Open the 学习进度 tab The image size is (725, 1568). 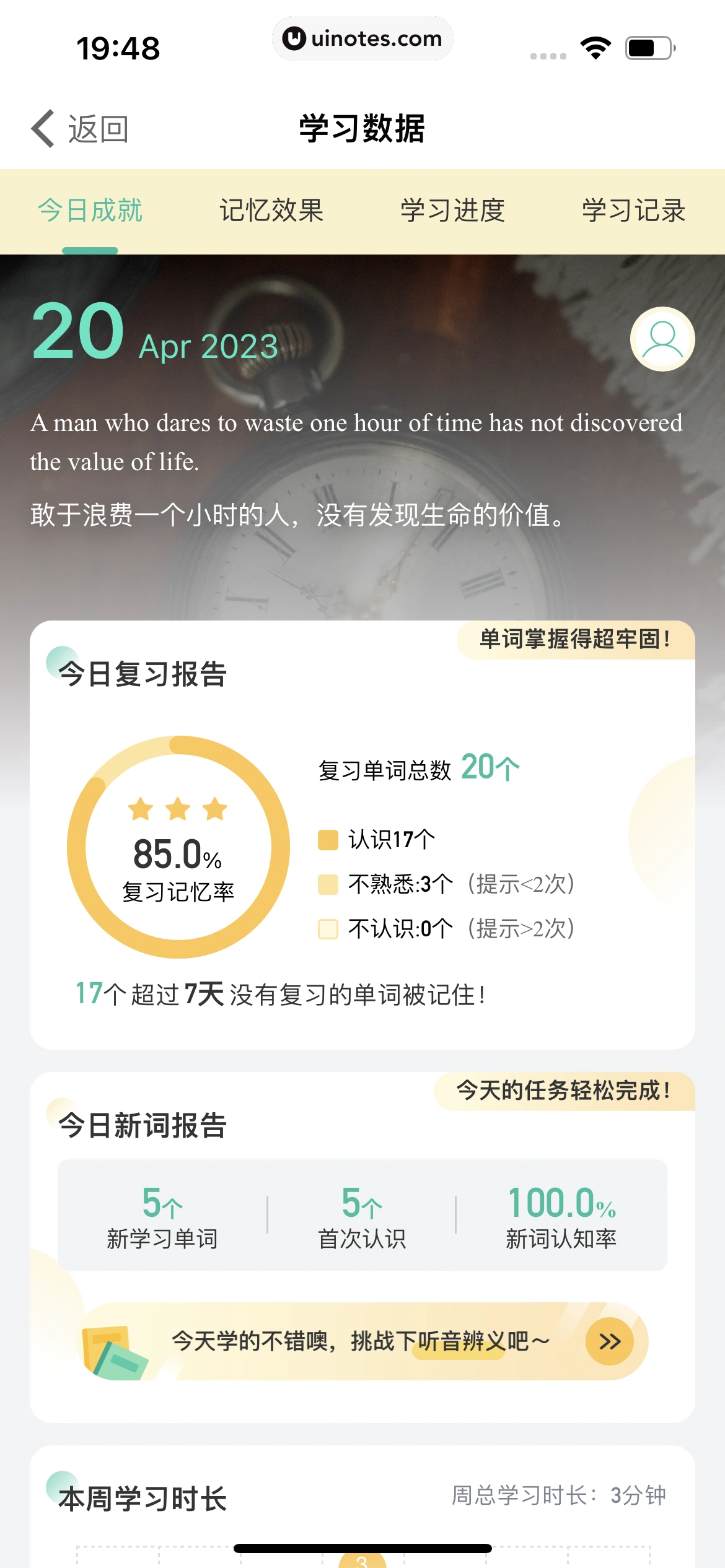pos(452,211)
